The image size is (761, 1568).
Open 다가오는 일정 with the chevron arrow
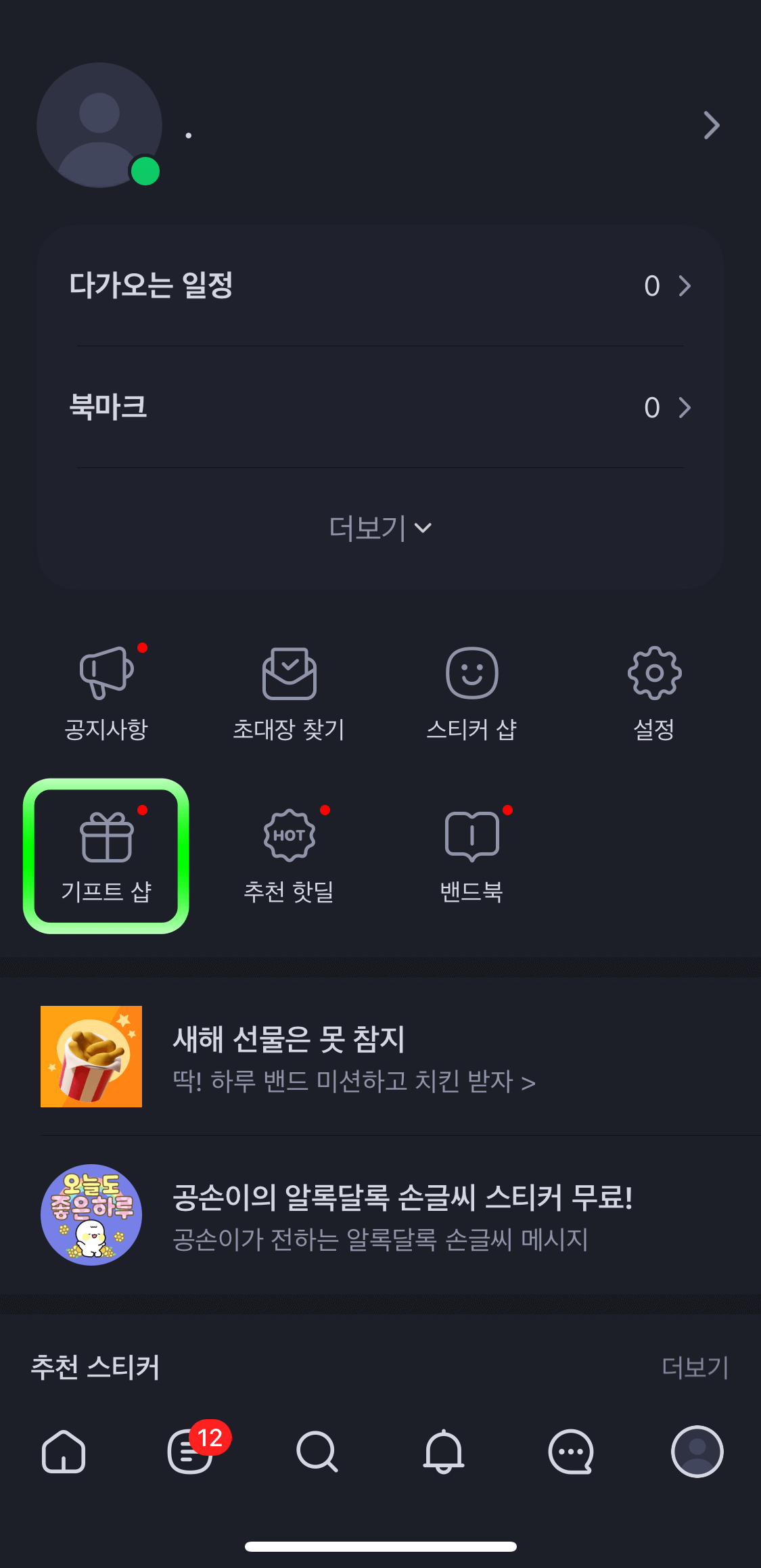coord(685,287)
